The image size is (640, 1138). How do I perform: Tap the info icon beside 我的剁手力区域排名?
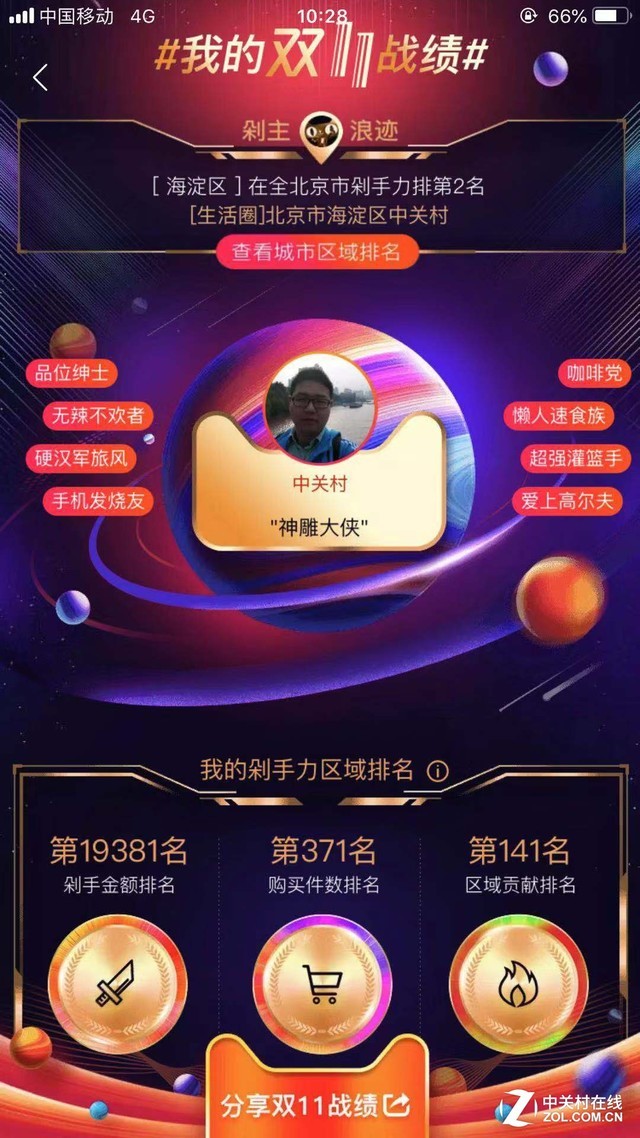437,771
